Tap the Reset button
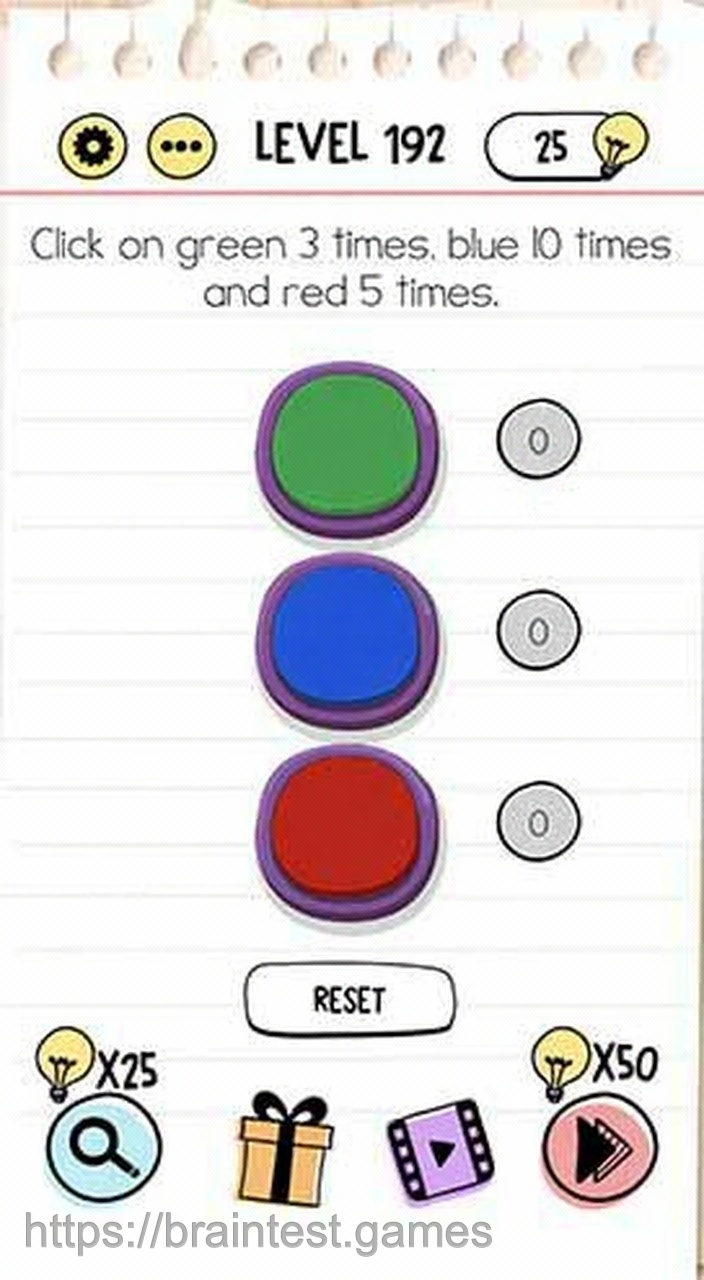The height and width of the screenshot is (1280, 704). (349, 999)
